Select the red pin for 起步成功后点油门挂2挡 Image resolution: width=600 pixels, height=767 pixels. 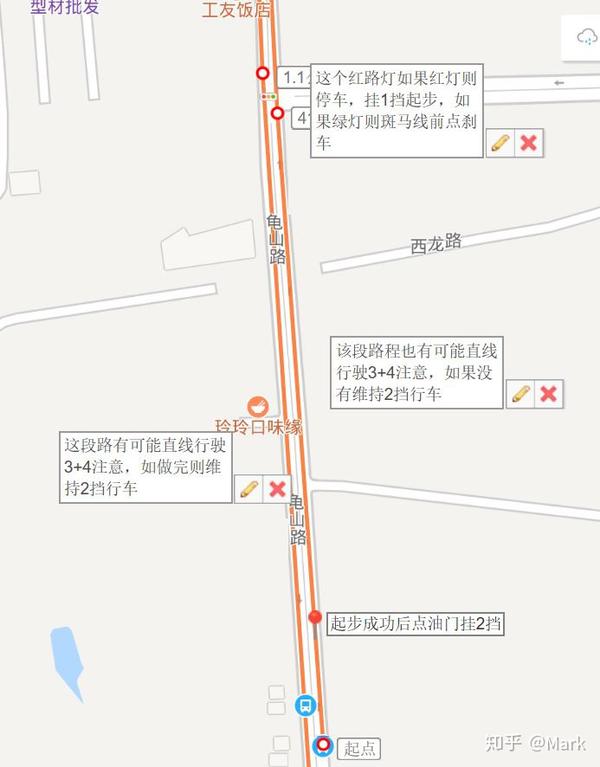315,618
